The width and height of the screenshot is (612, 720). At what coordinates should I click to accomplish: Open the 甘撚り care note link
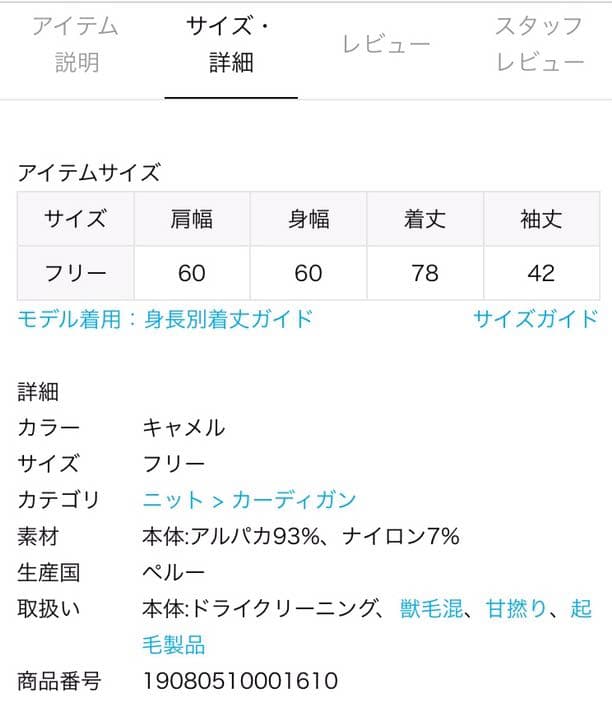point(516,608)
